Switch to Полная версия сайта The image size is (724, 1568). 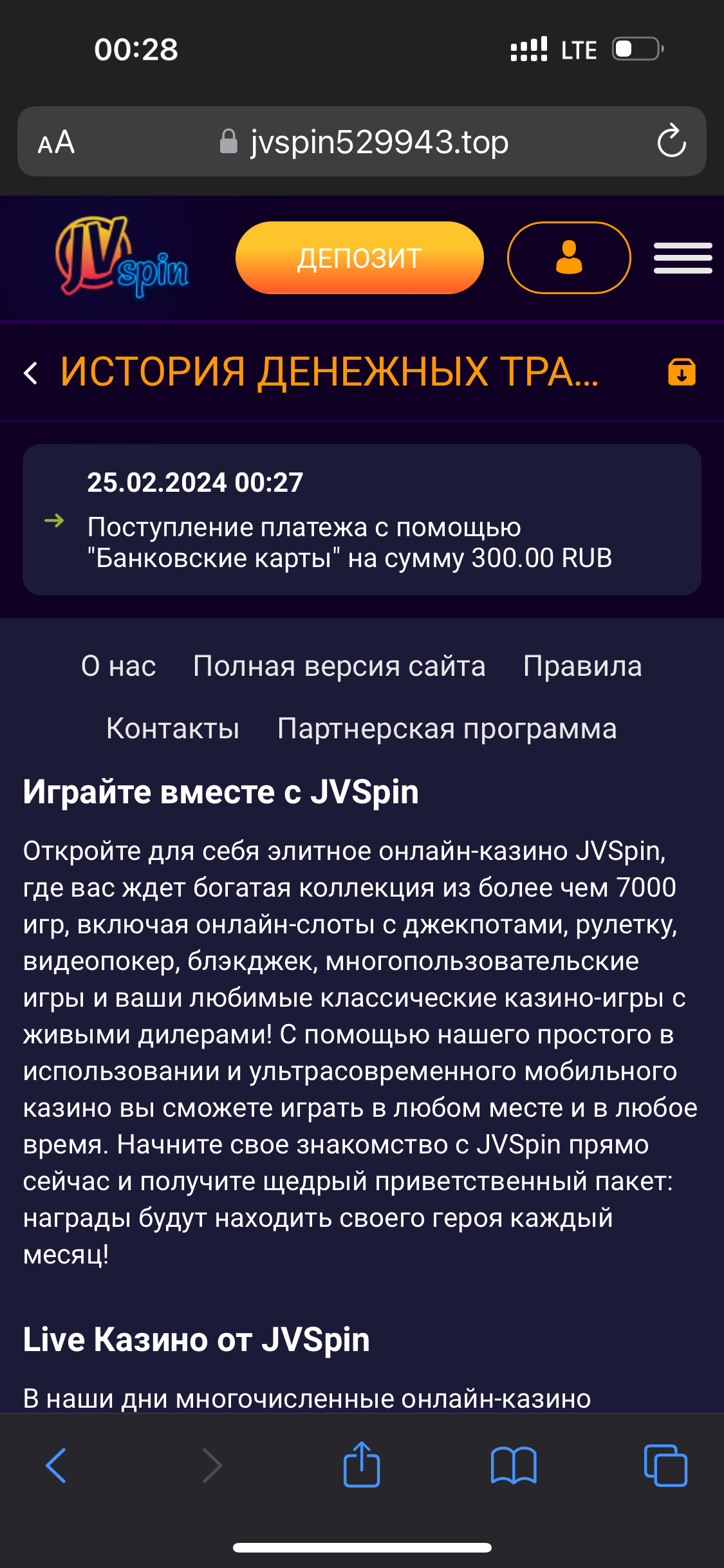(x=339, y=666)
